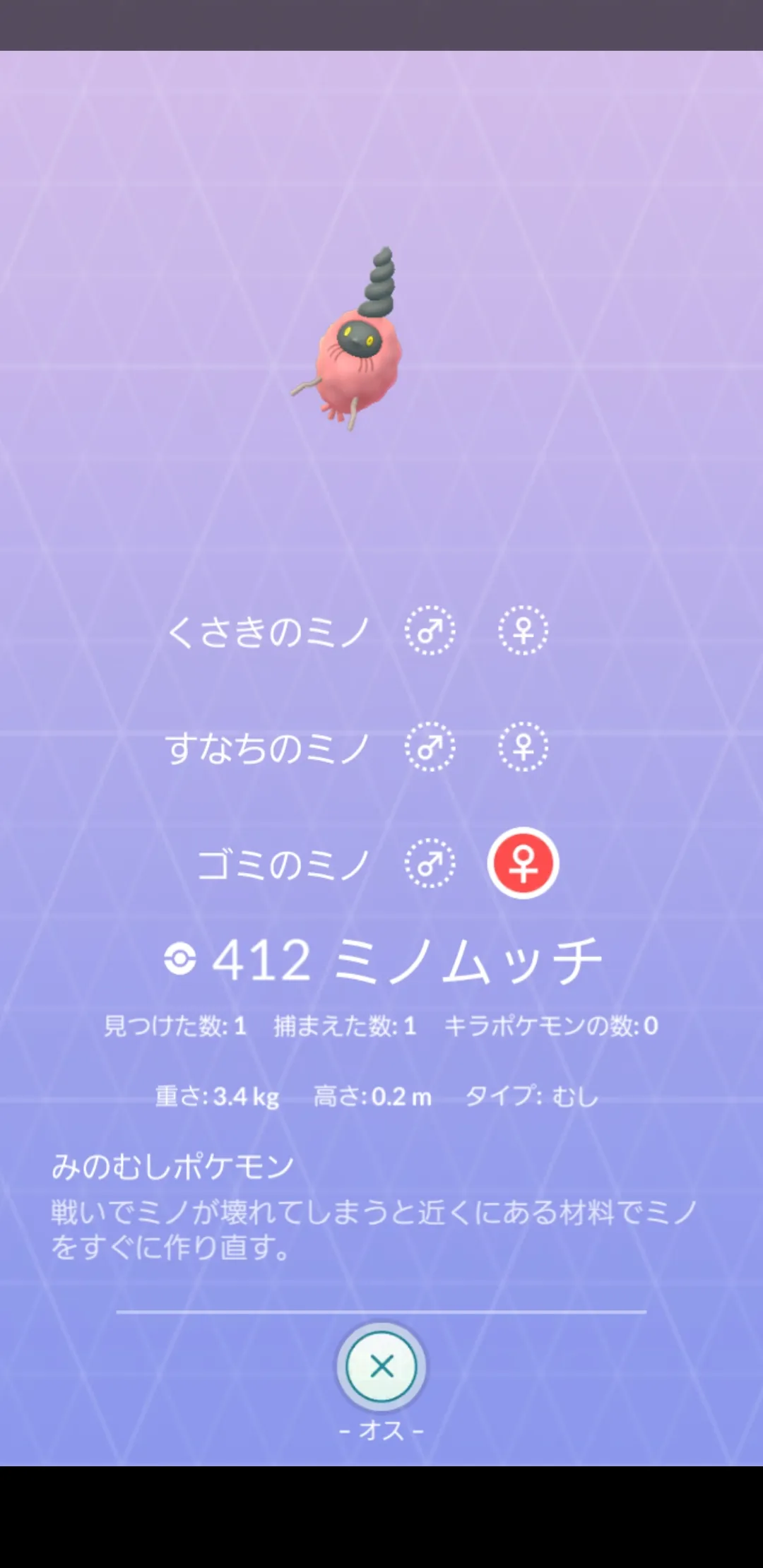
Task: Close the Pokédex entry with the X button
Action: tap(381, 1366)
